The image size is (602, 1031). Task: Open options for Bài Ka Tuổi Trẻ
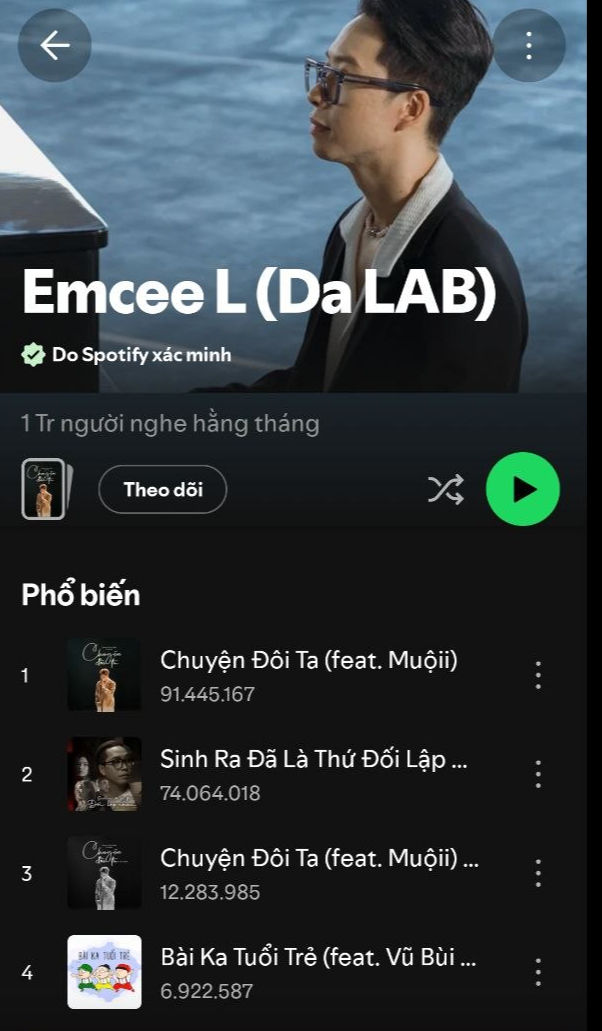click(x=538, y=972)
